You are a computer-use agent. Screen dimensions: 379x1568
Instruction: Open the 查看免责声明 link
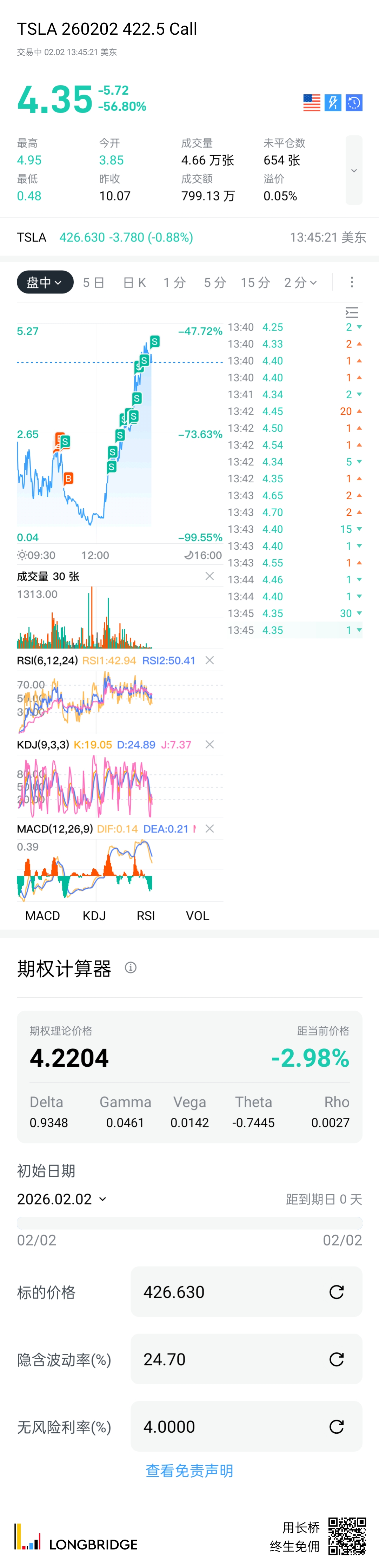[x=189, y=1471]
